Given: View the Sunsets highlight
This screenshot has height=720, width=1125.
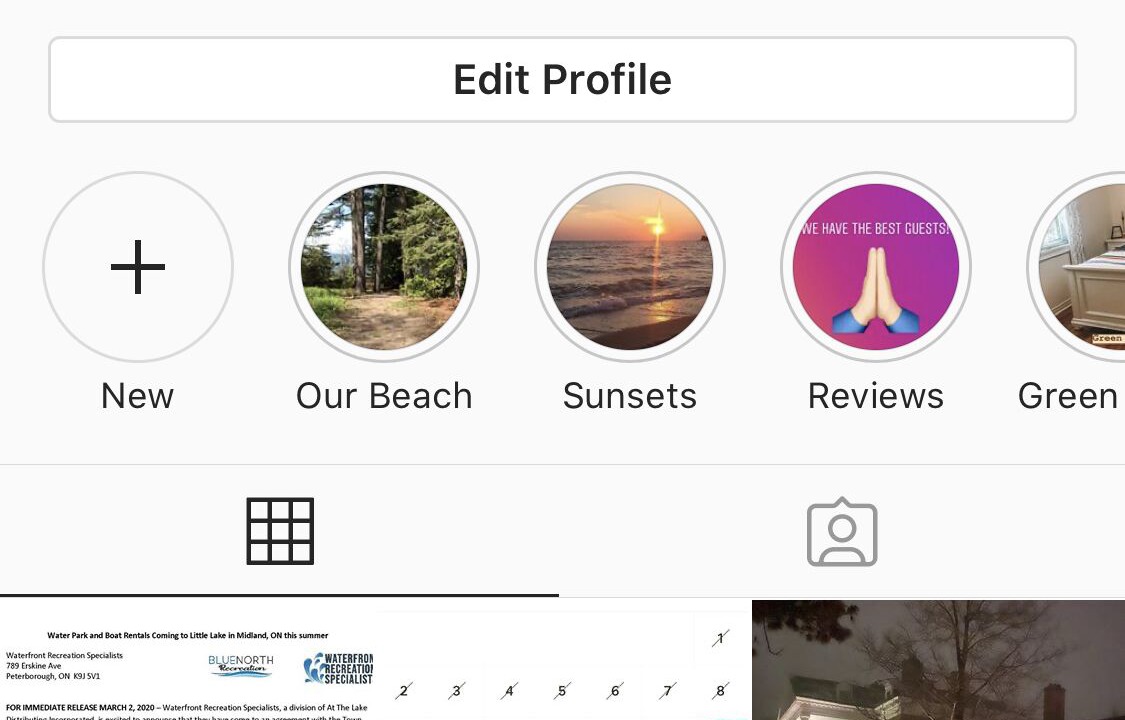Looking at the screenshot, I should [x=630, y=268].
